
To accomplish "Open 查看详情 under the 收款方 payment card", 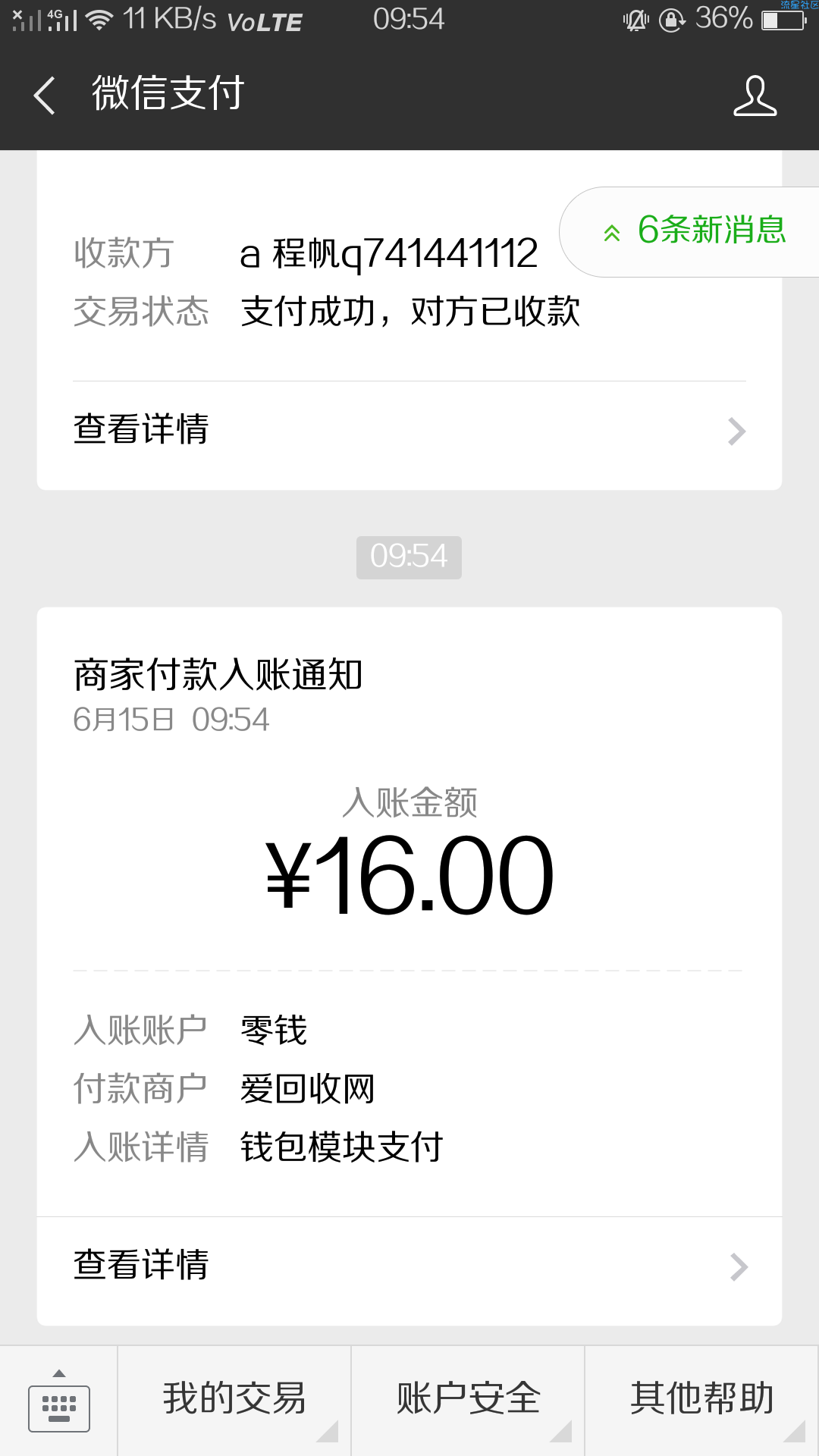I will pos(409,430).
